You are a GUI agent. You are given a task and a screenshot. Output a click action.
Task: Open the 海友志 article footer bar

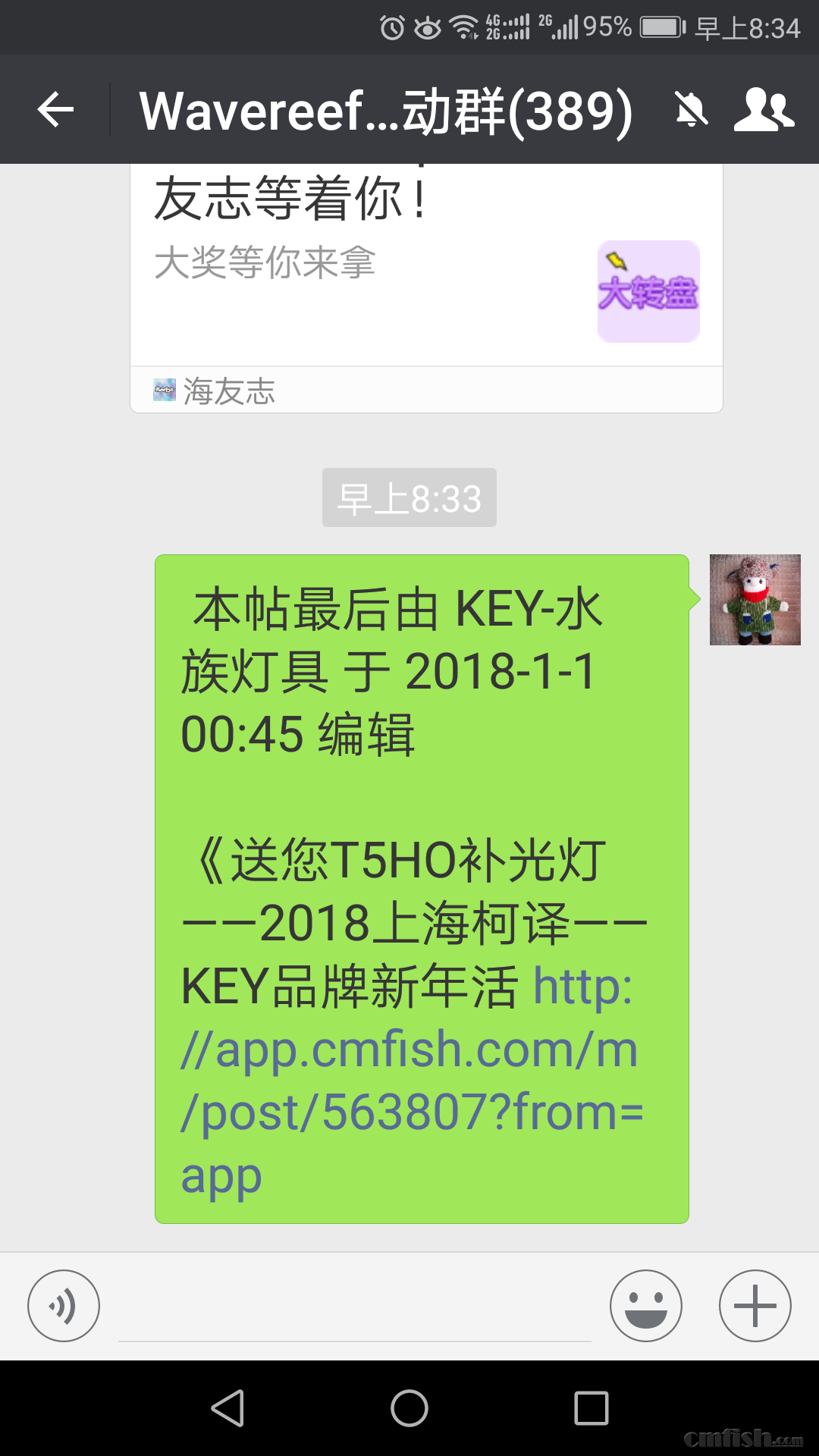coord(425,391)
